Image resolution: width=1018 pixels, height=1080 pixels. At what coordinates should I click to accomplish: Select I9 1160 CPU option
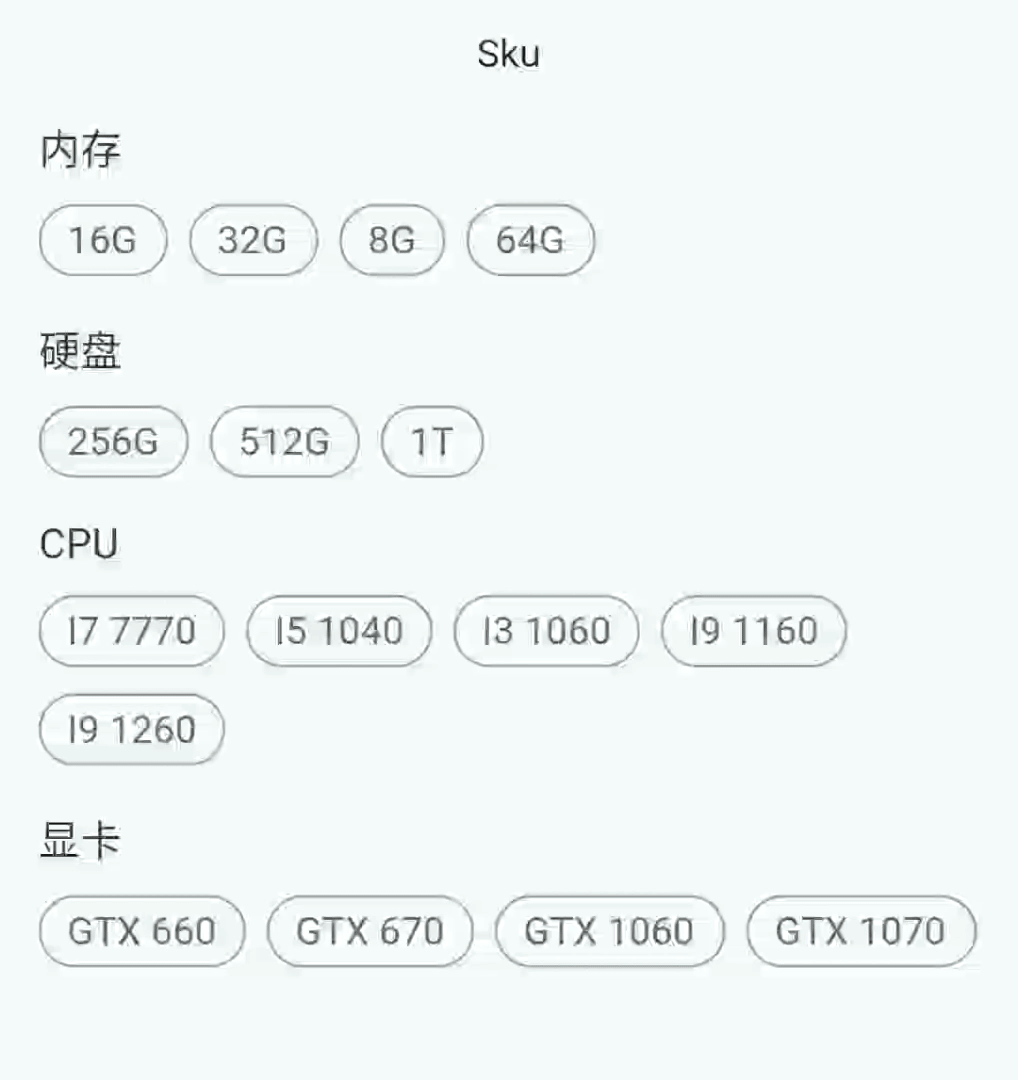click(754, 631)
